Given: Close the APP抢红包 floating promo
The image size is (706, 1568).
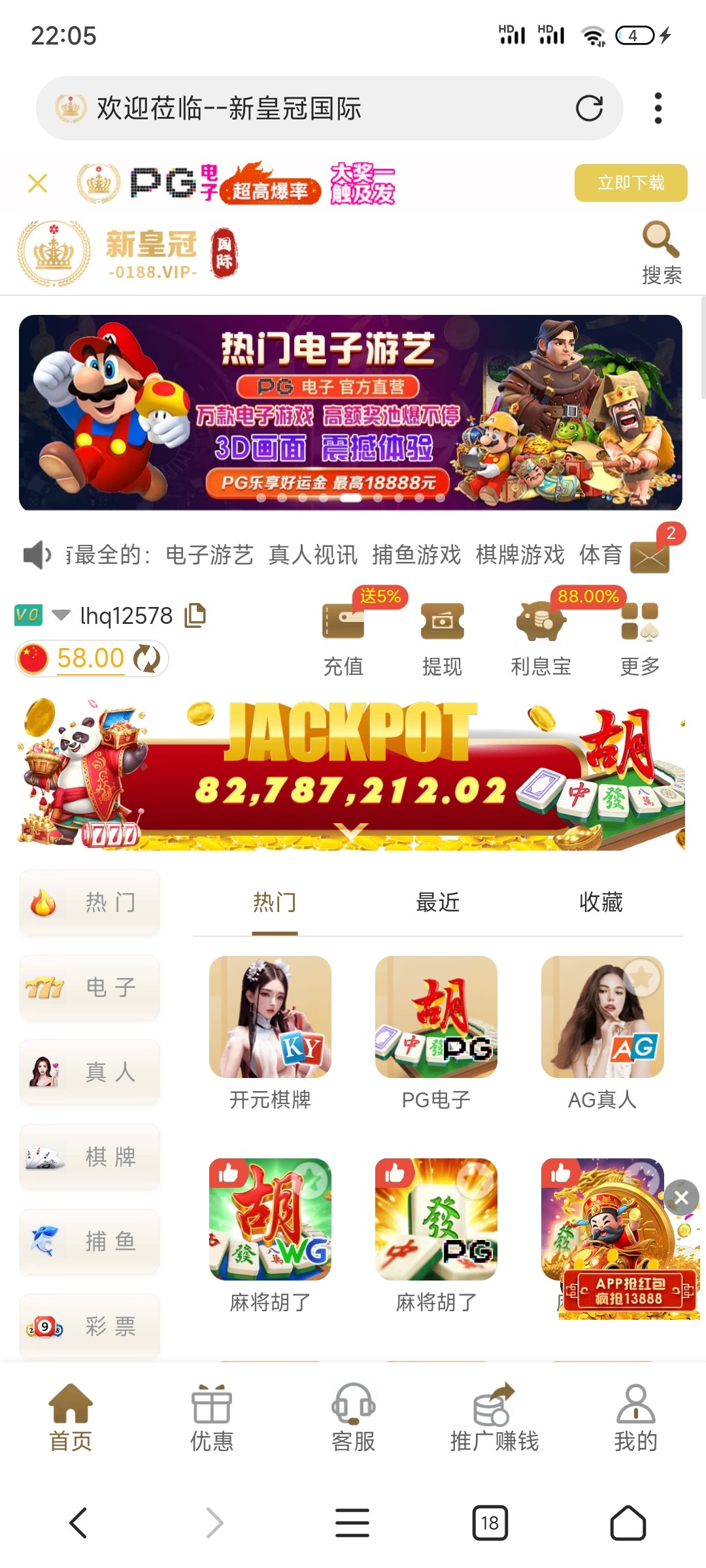Looking at the screenshot, I should click(x=681, y=1197).
